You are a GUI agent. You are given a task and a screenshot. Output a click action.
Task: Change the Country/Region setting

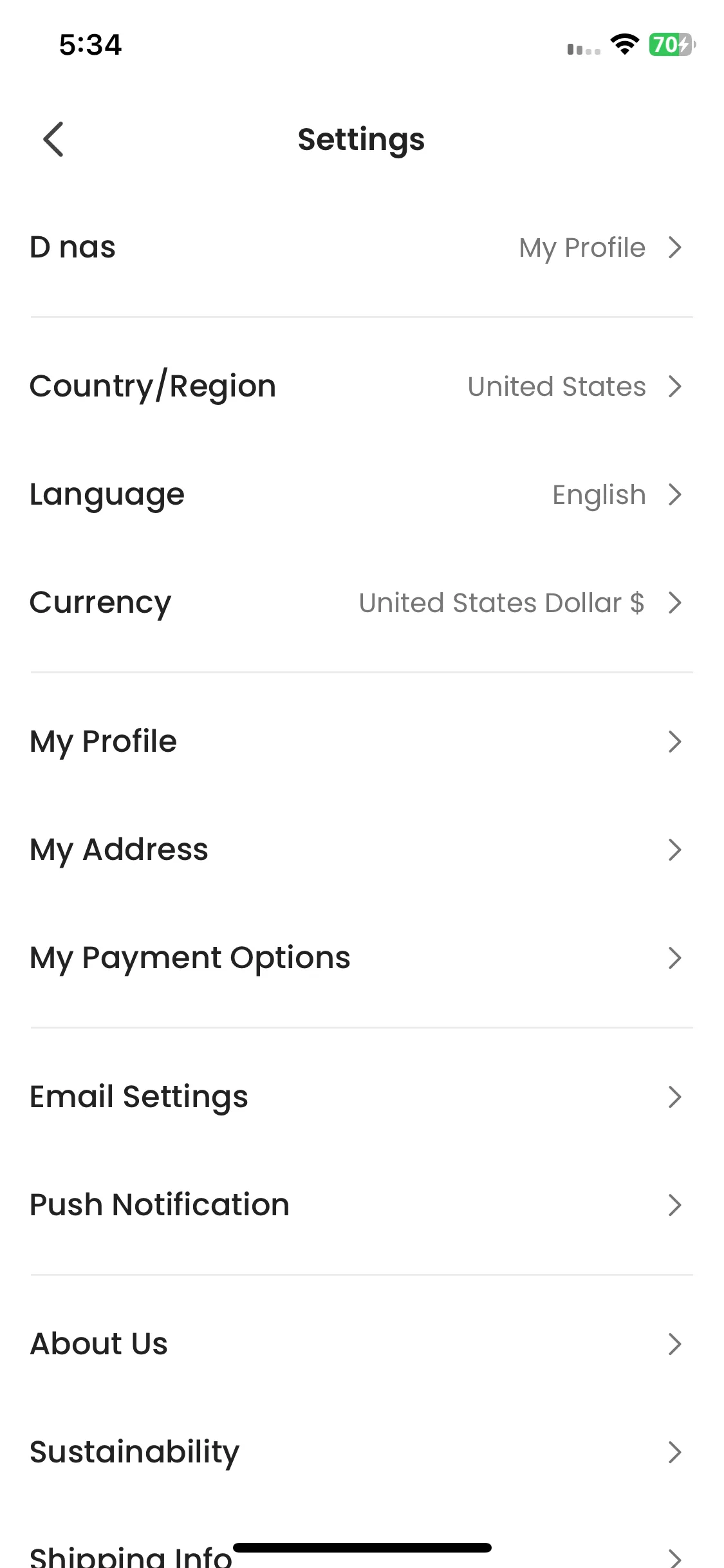coord(360,386)
